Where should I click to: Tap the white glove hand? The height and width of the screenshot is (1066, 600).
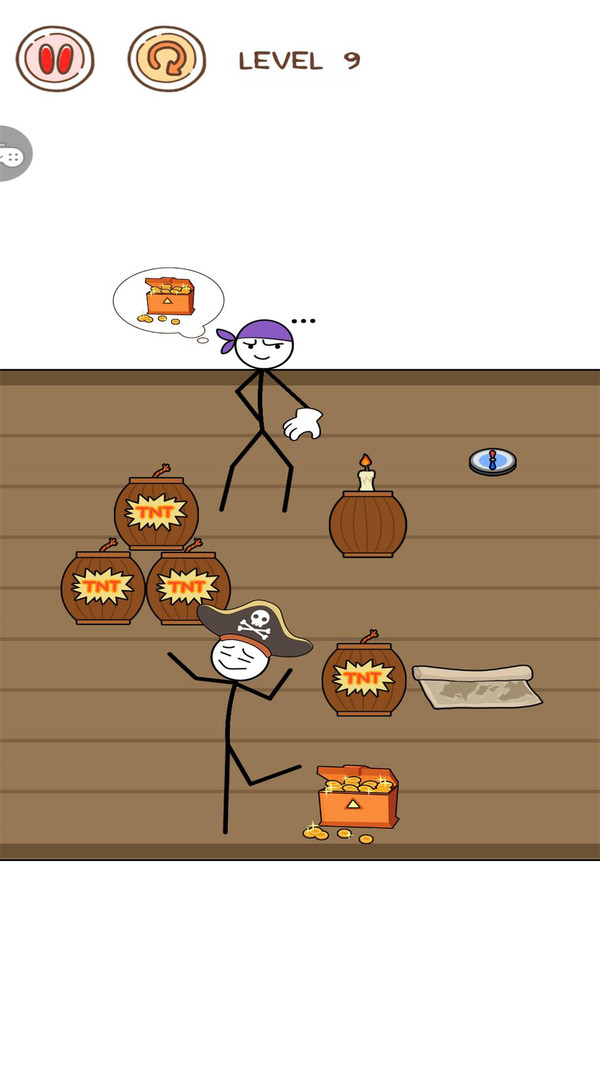click(x=303, y=423)
